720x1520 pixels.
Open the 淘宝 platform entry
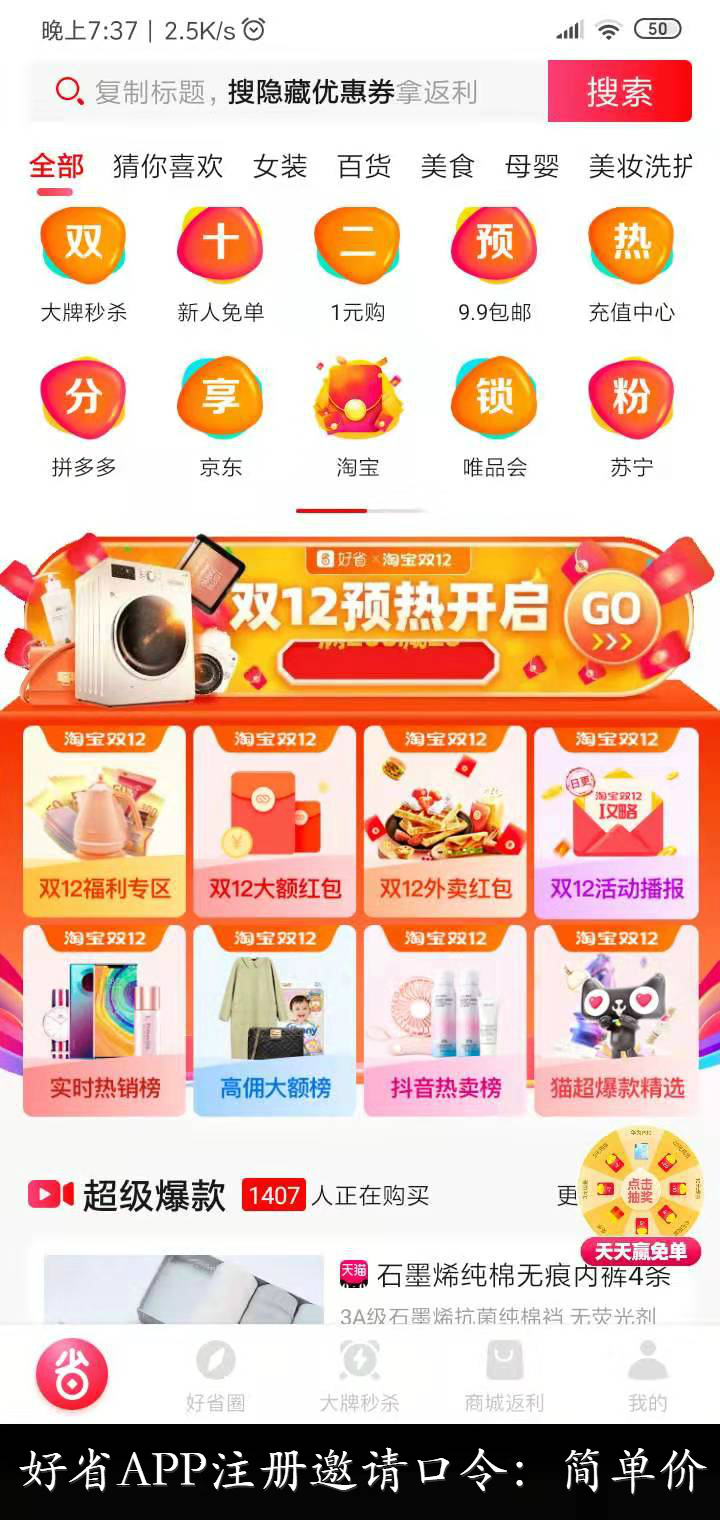(x=357, y=416)
